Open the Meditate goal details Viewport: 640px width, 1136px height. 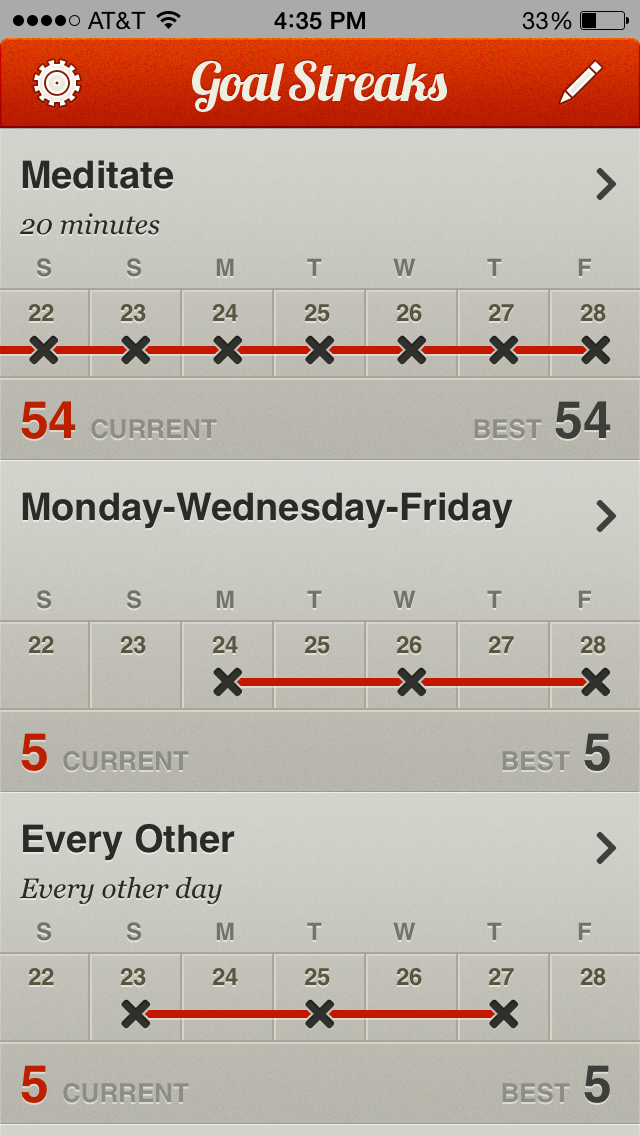tap(605, 184)
